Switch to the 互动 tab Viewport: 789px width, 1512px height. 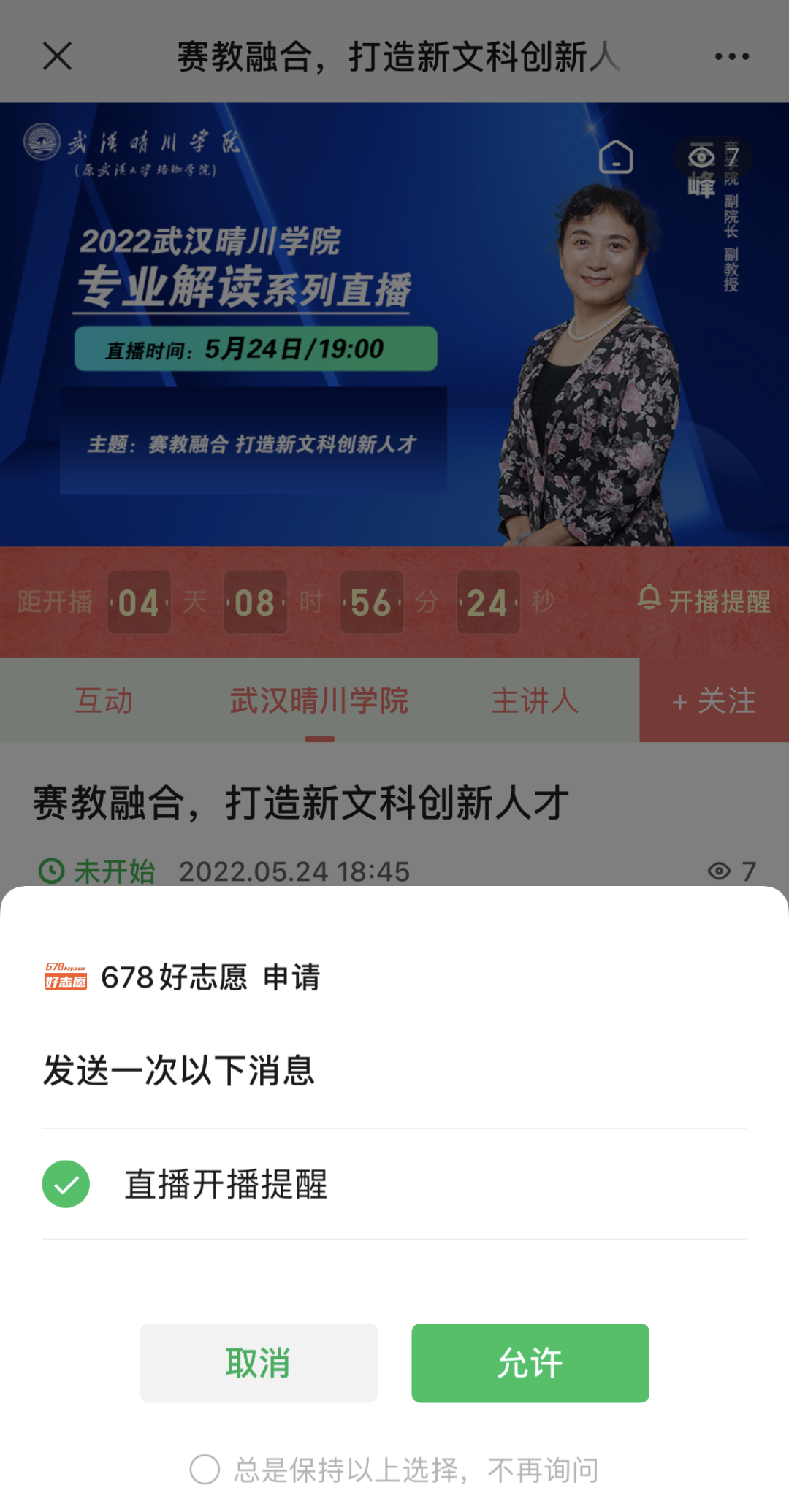pyautogui.click(x=104, y=700)
